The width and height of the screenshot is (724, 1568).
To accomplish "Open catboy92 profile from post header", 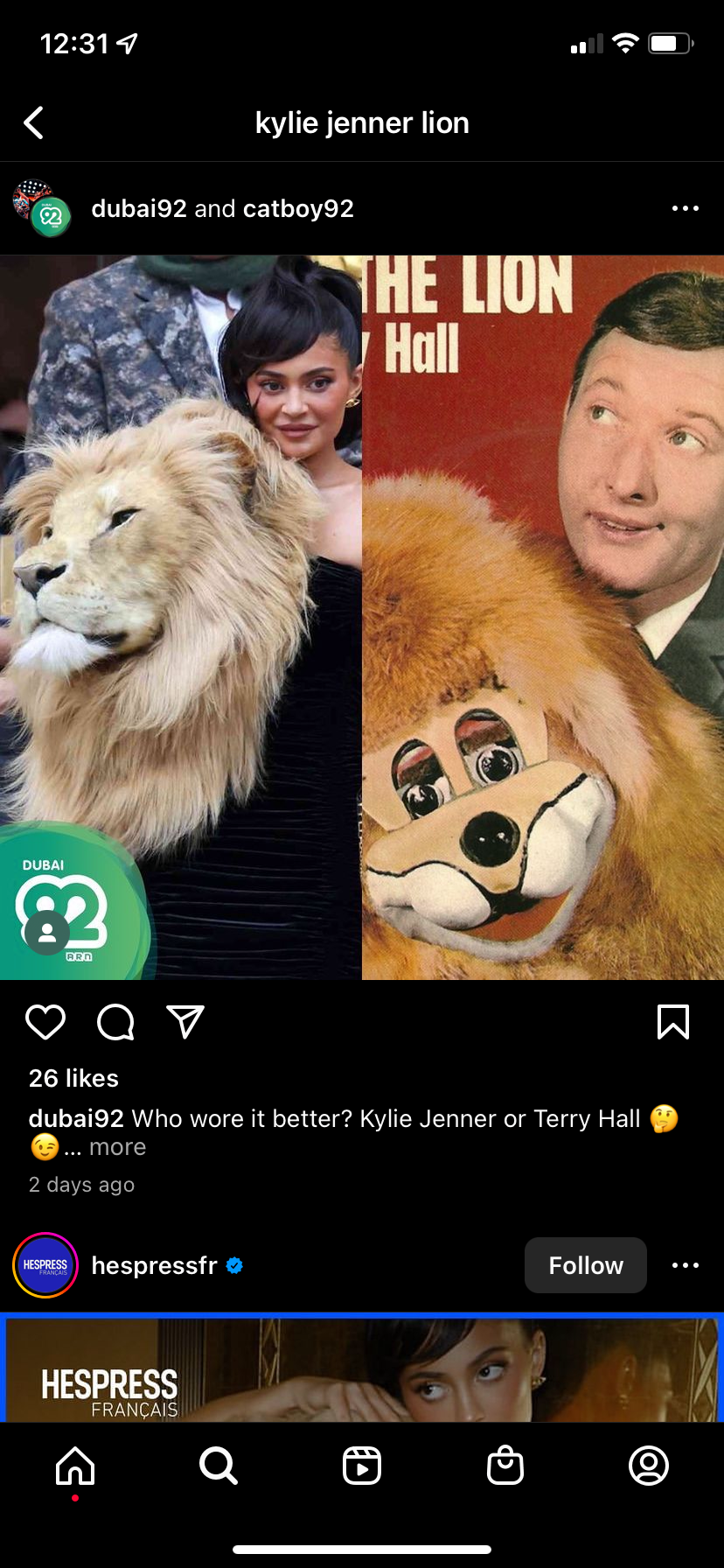I will pos(298,208).
